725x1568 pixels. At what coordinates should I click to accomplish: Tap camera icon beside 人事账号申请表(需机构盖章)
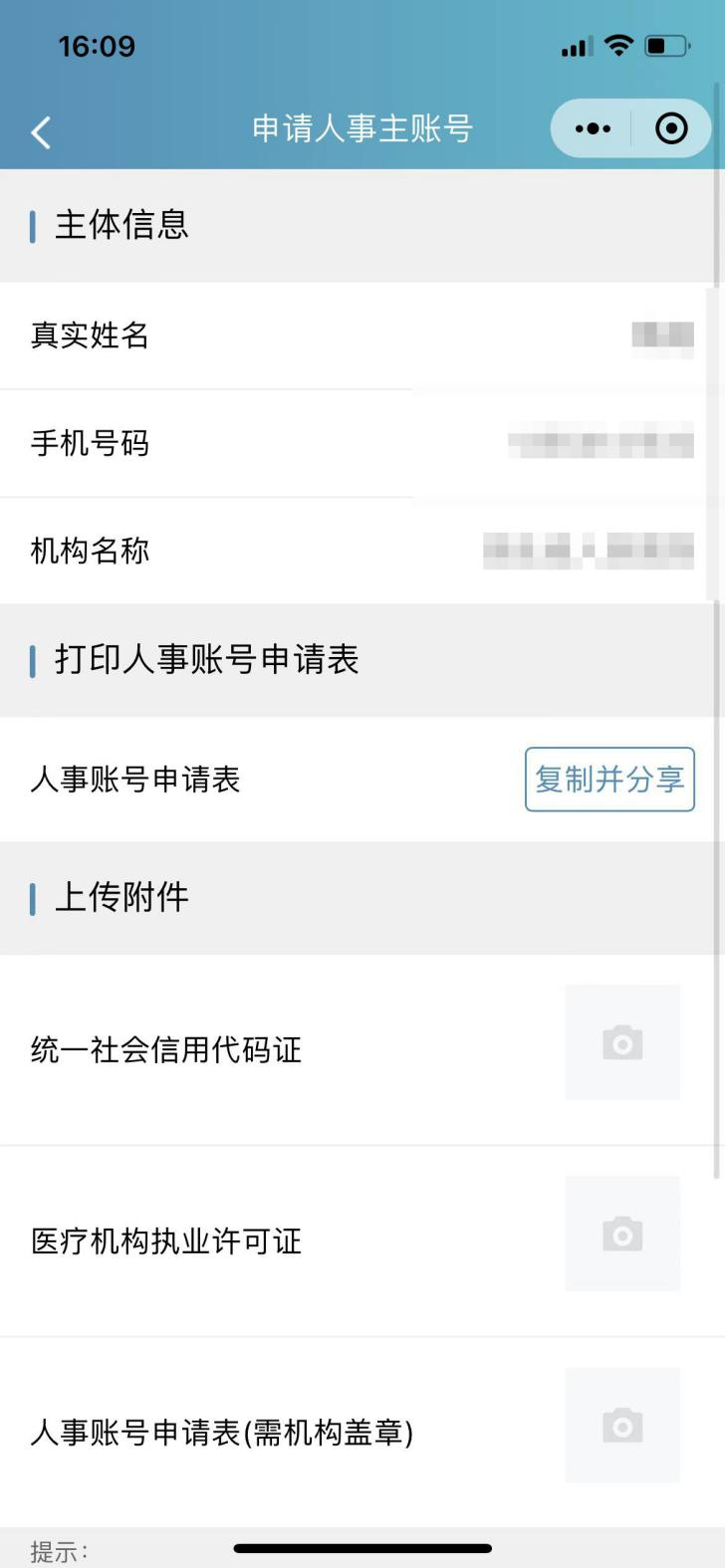(622, 1426)
